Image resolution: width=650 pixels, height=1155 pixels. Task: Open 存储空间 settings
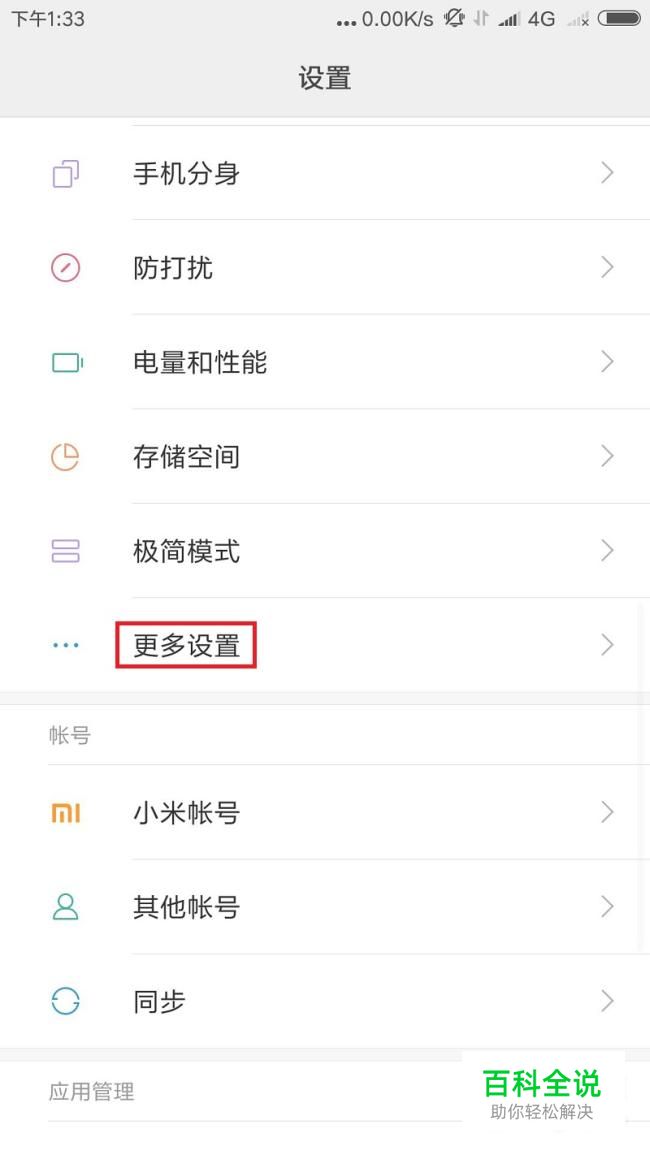tap(325, 457)
